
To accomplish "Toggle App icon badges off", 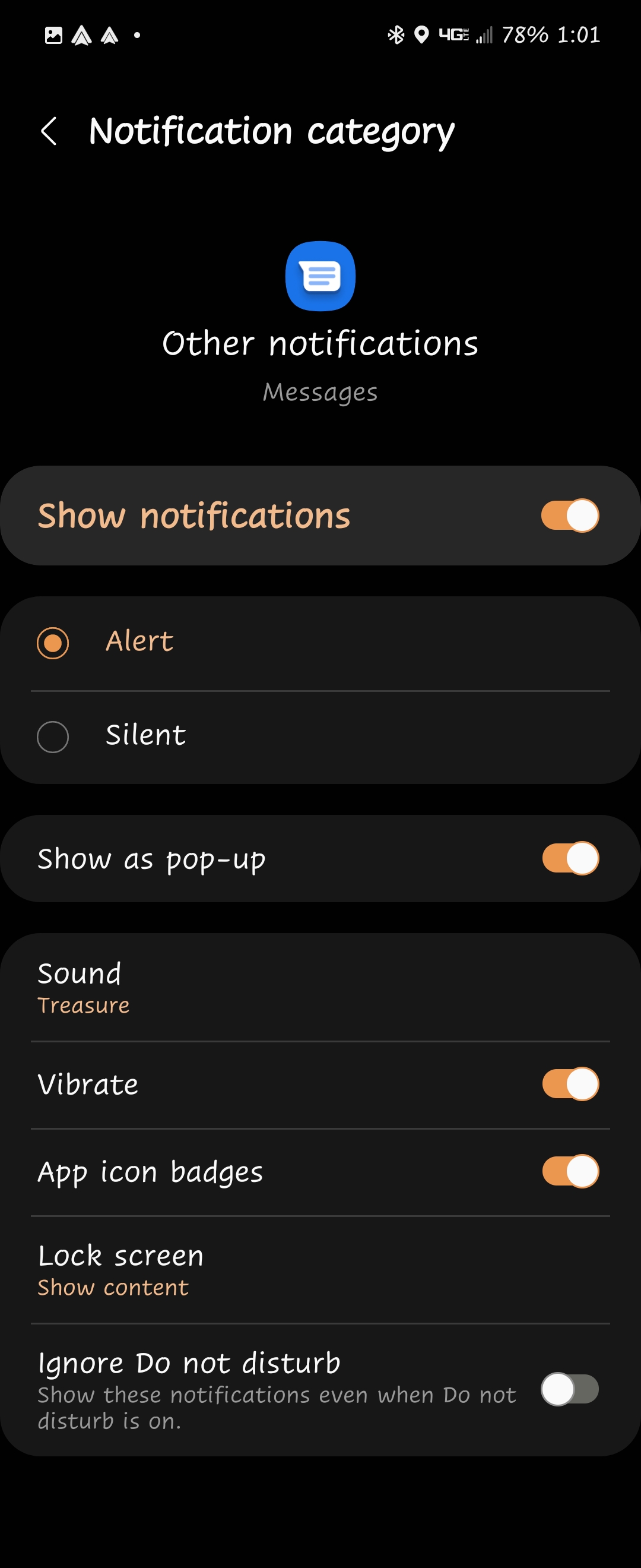I will (x=569, y=1171).
